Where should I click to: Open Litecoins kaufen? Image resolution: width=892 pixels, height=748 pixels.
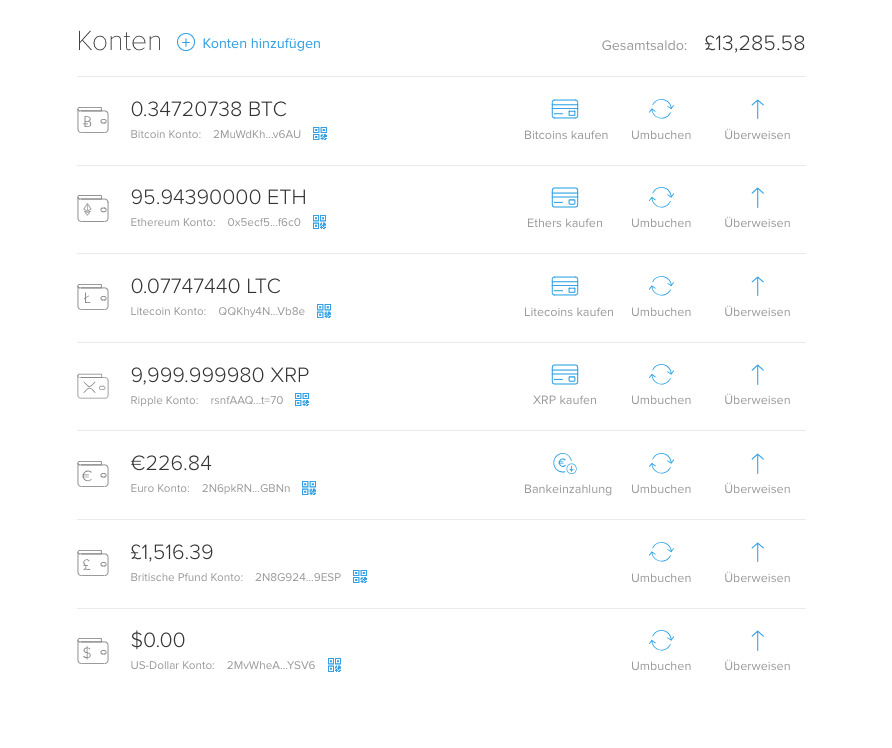pyautogui.click(x=568, y=297)
